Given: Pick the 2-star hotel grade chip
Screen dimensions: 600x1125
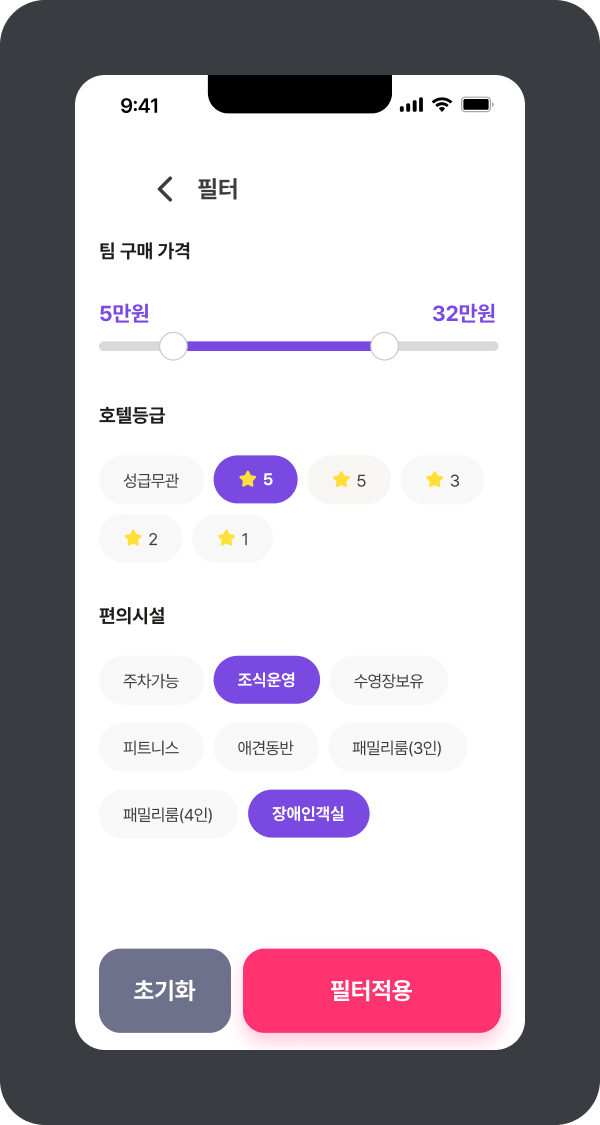Looking at the screenshot, I should [141, 539].
